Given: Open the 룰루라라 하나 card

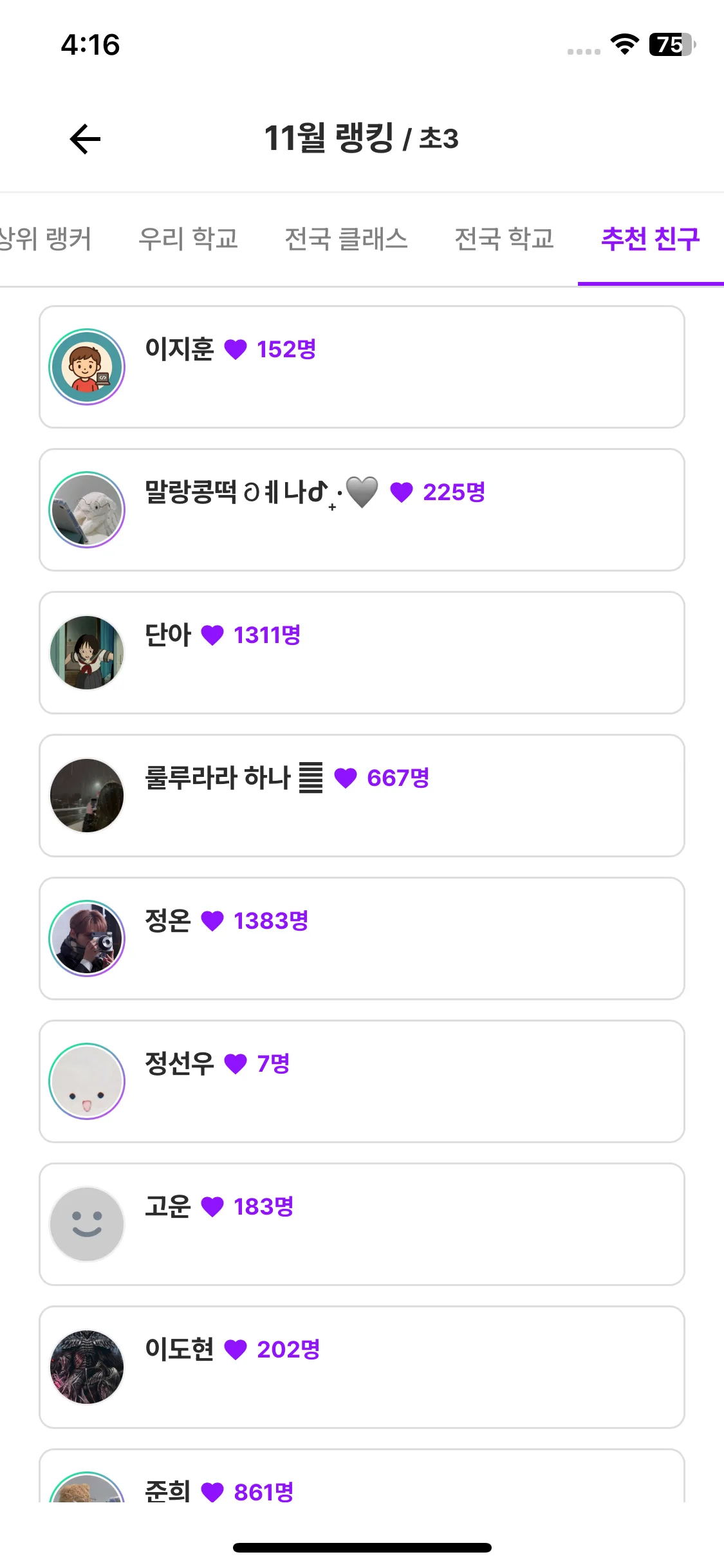Looking at the screenshot, I should [x=362, y=796].
